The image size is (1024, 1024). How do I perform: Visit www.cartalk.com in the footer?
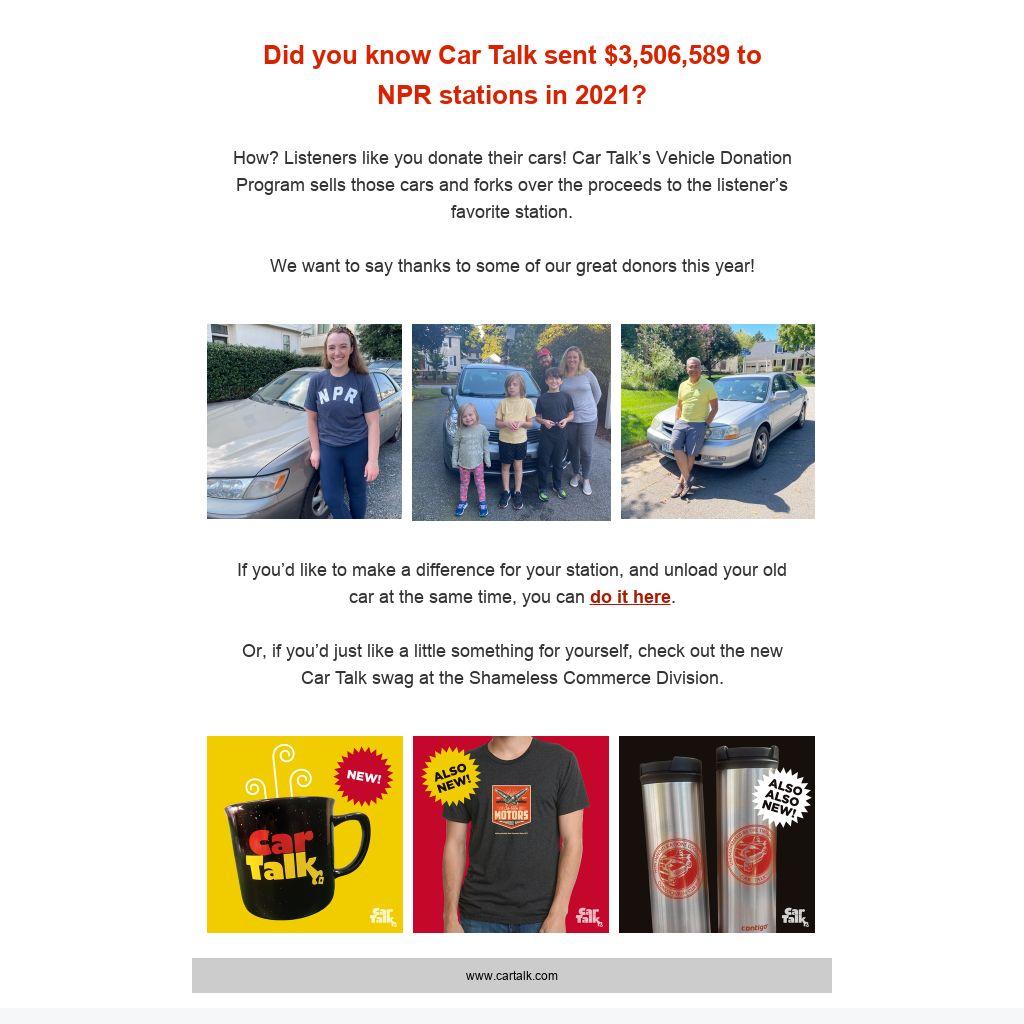pos(511,976)
